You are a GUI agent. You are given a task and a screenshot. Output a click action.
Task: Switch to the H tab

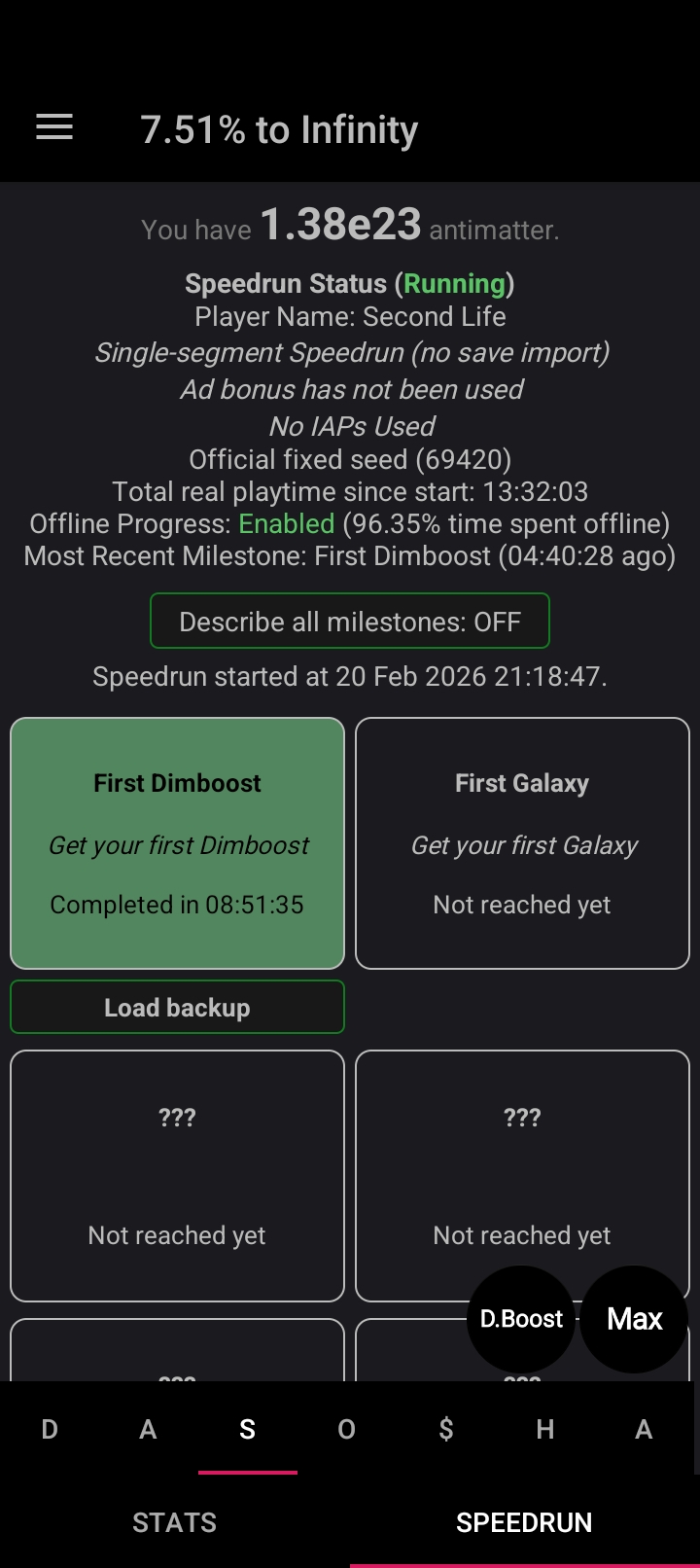point(545,1429)
